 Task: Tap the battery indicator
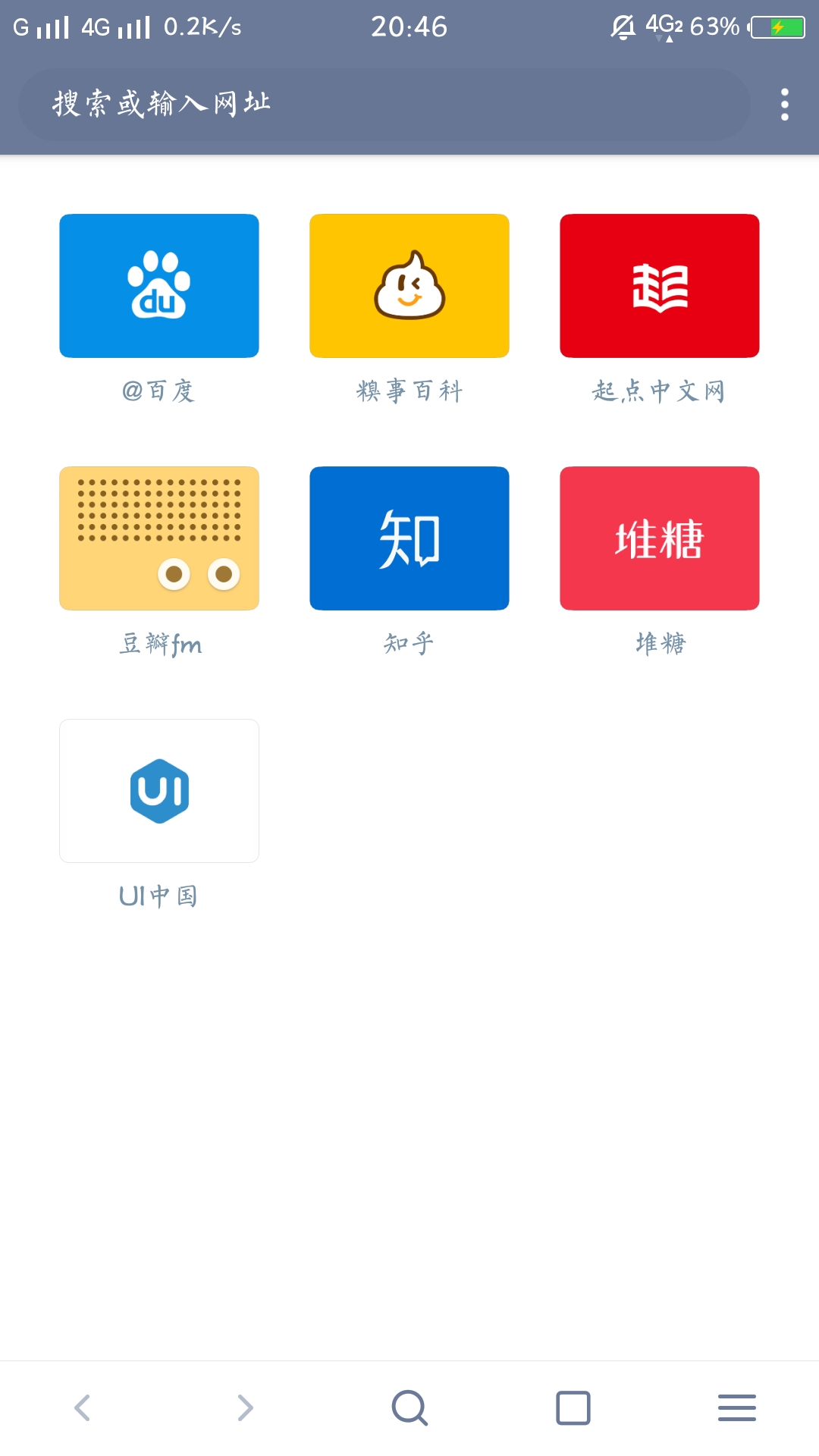tap(773, 27)
